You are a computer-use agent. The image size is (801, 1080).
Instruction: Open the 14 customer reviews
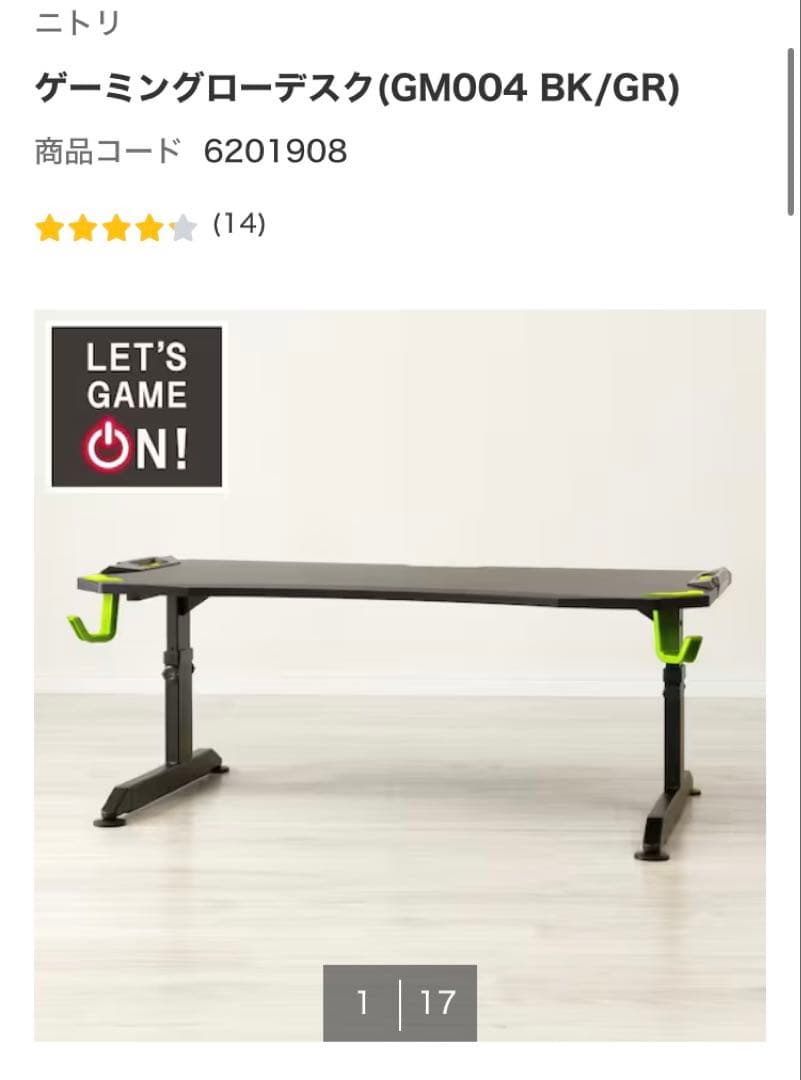pos(239,225)
